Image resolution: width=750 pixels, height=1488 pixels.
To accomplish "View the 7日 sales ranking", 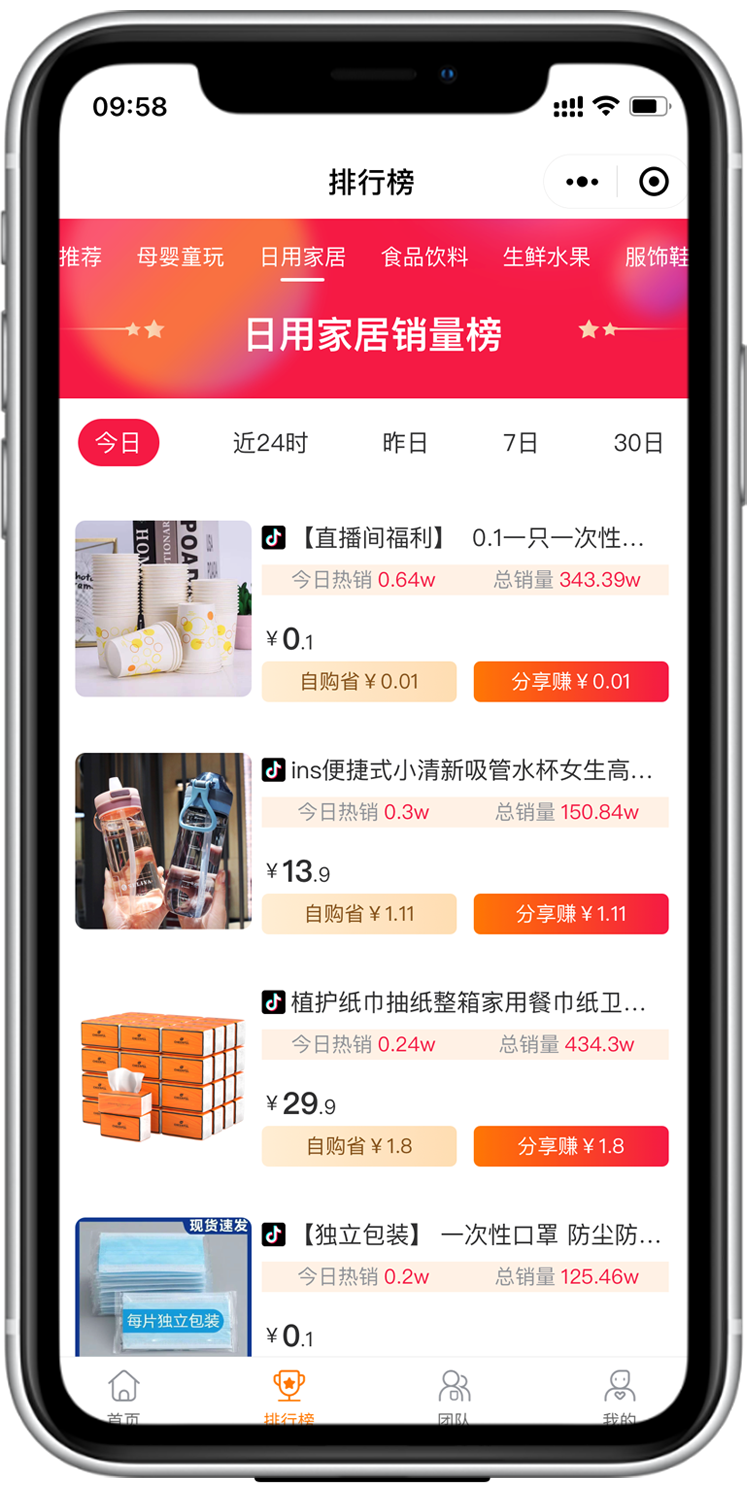I will (x=520, y=443).
